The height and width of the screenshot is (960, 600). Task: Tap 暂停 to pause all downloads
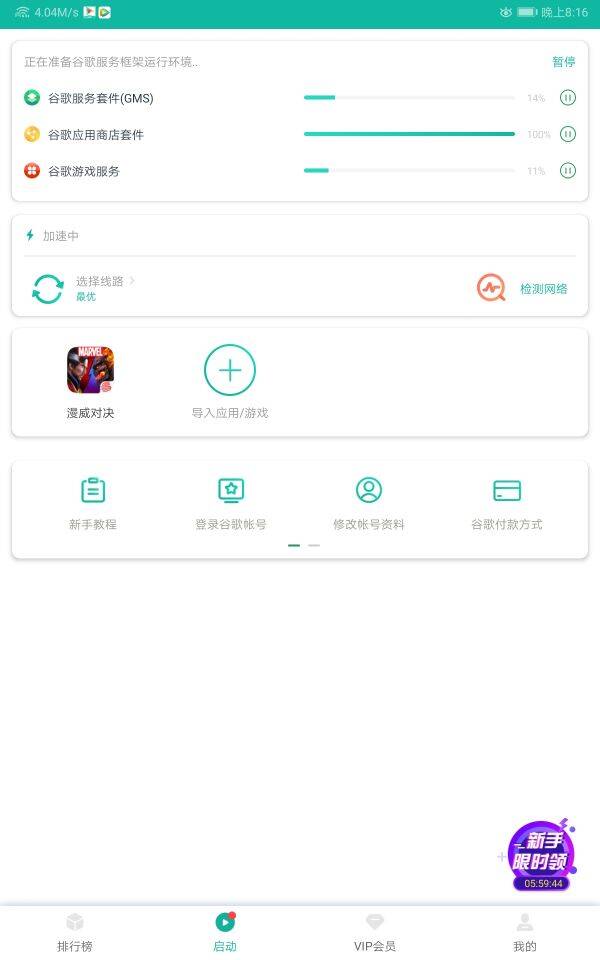[x=563, y=62]
